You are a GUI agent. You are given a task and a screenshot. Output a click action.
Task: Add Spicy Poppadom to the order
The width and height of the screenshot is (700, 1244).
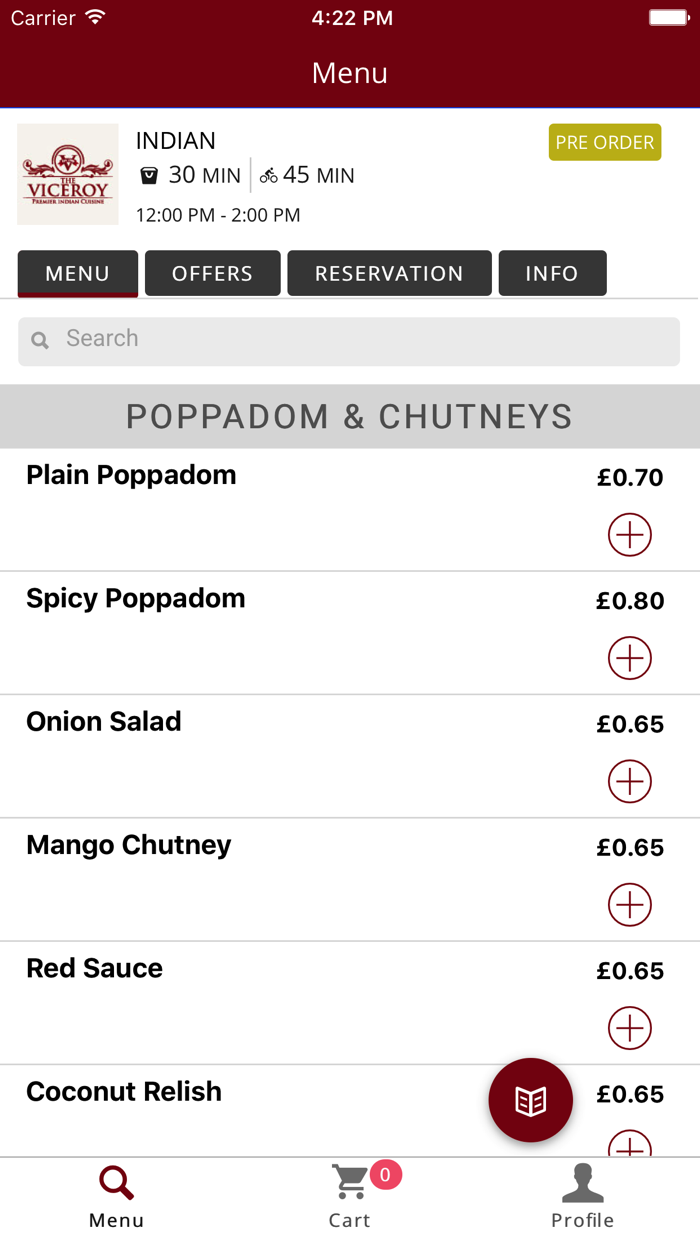click(x=629, y=658)
